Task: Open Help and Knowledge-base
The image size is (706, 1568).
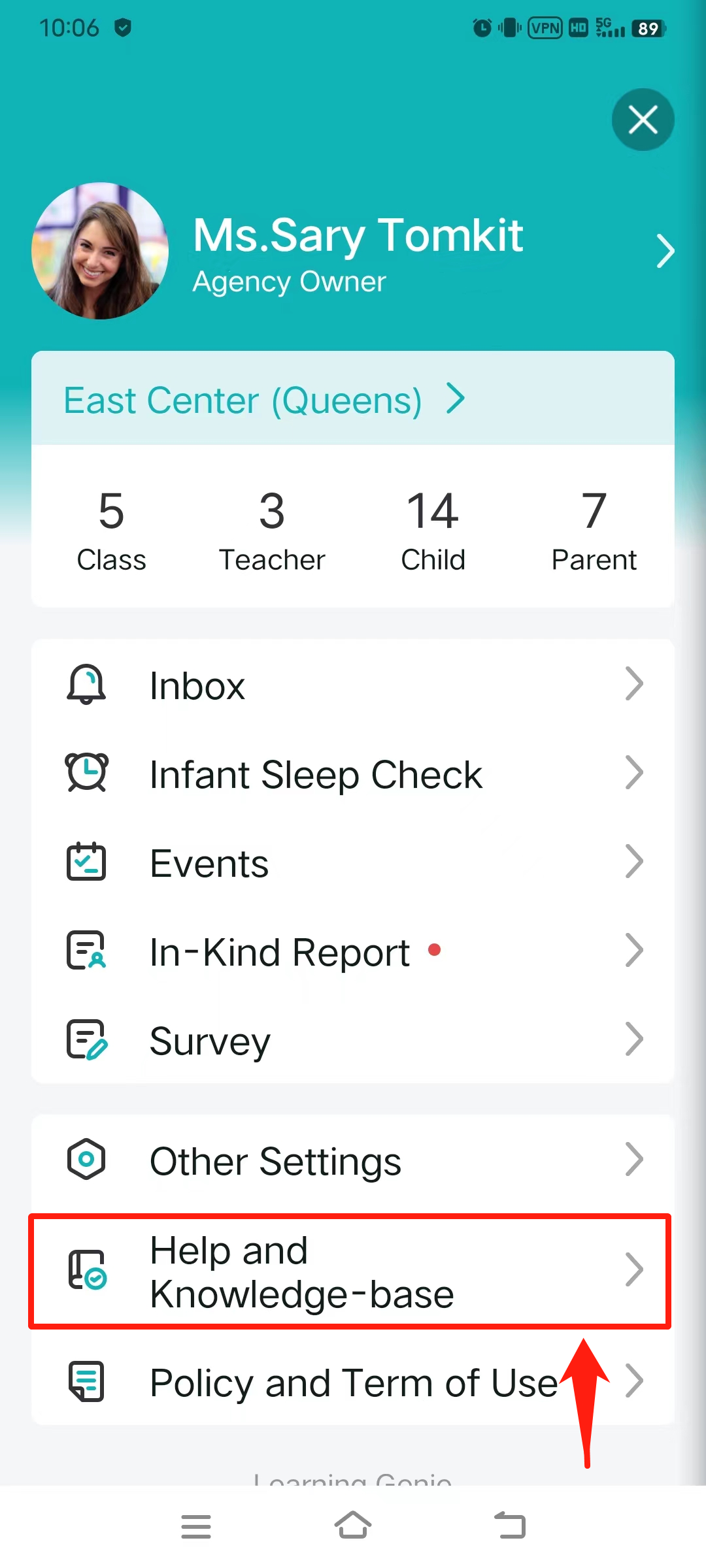Action: pos(350,1271)
